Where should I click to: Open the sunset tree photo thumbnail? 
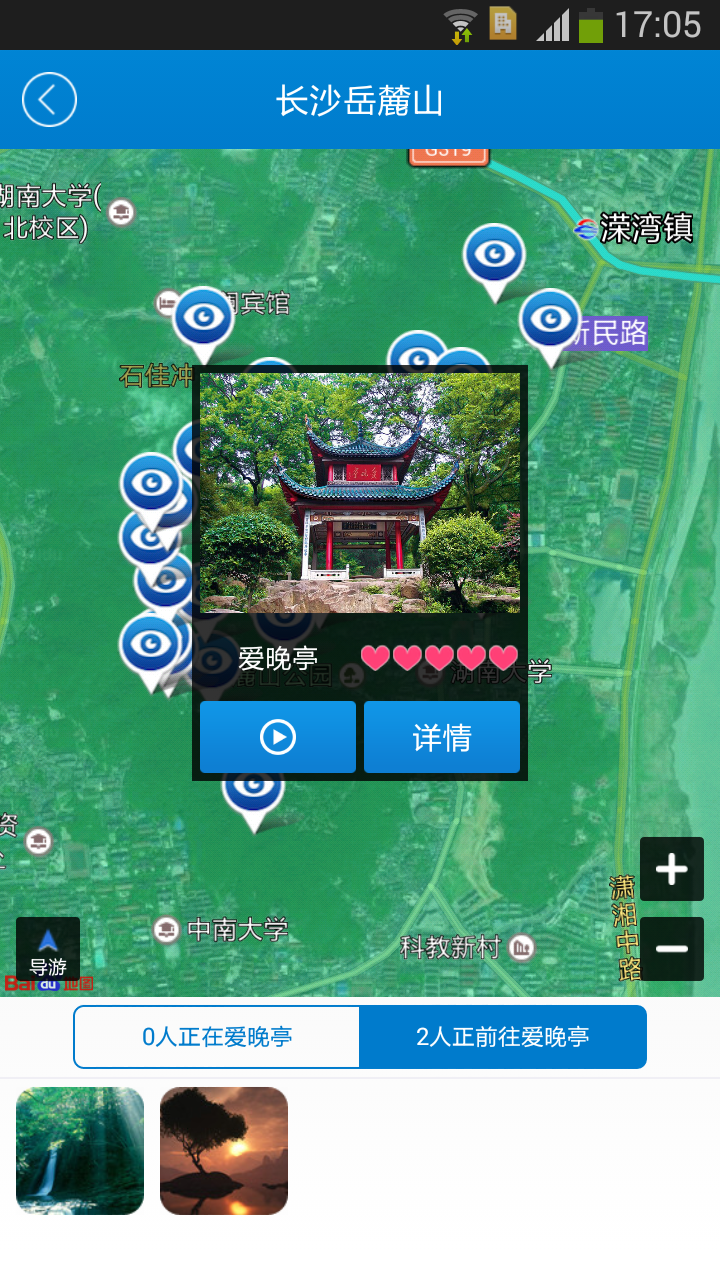click(x=223, y=1150)
